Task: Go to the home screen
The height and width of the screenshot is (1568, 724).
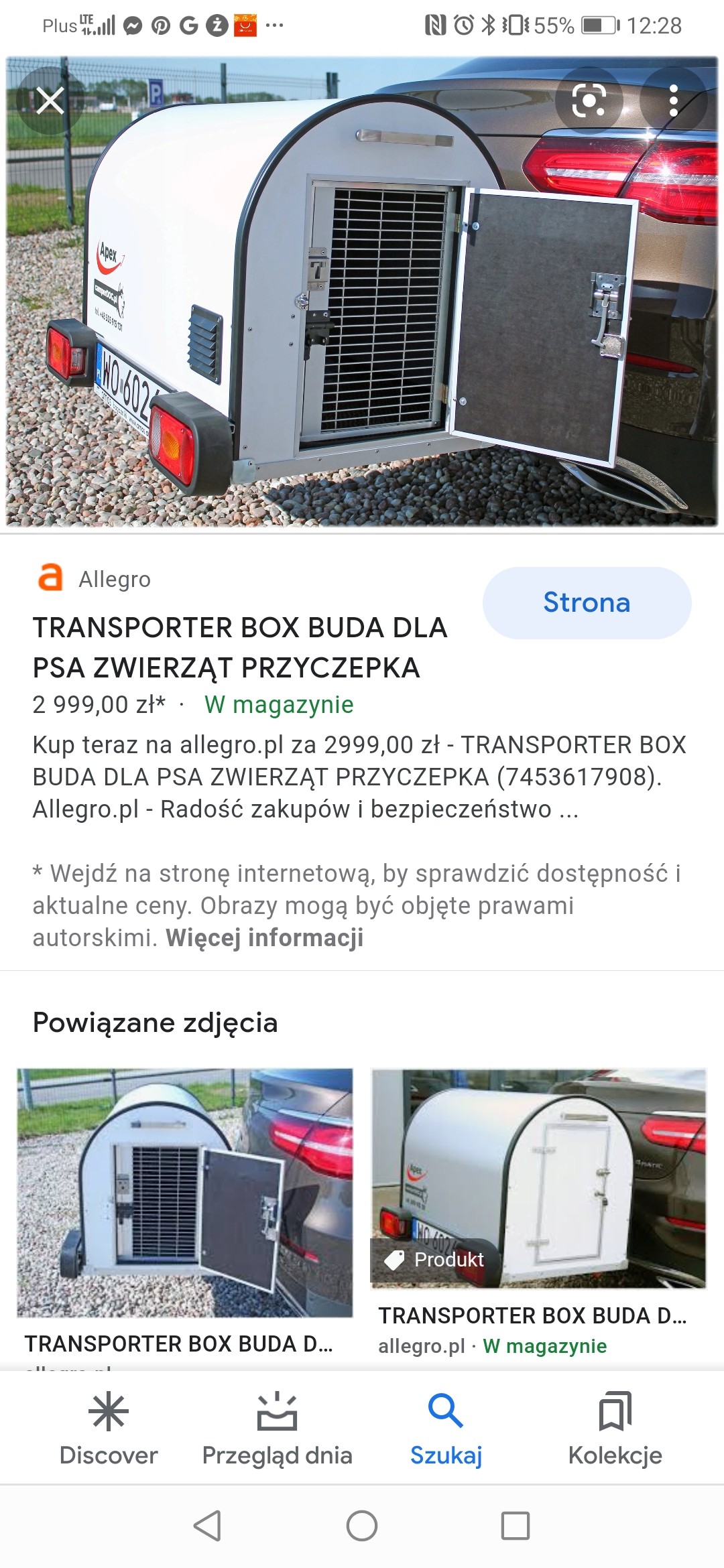Action: click(362, 1526)
